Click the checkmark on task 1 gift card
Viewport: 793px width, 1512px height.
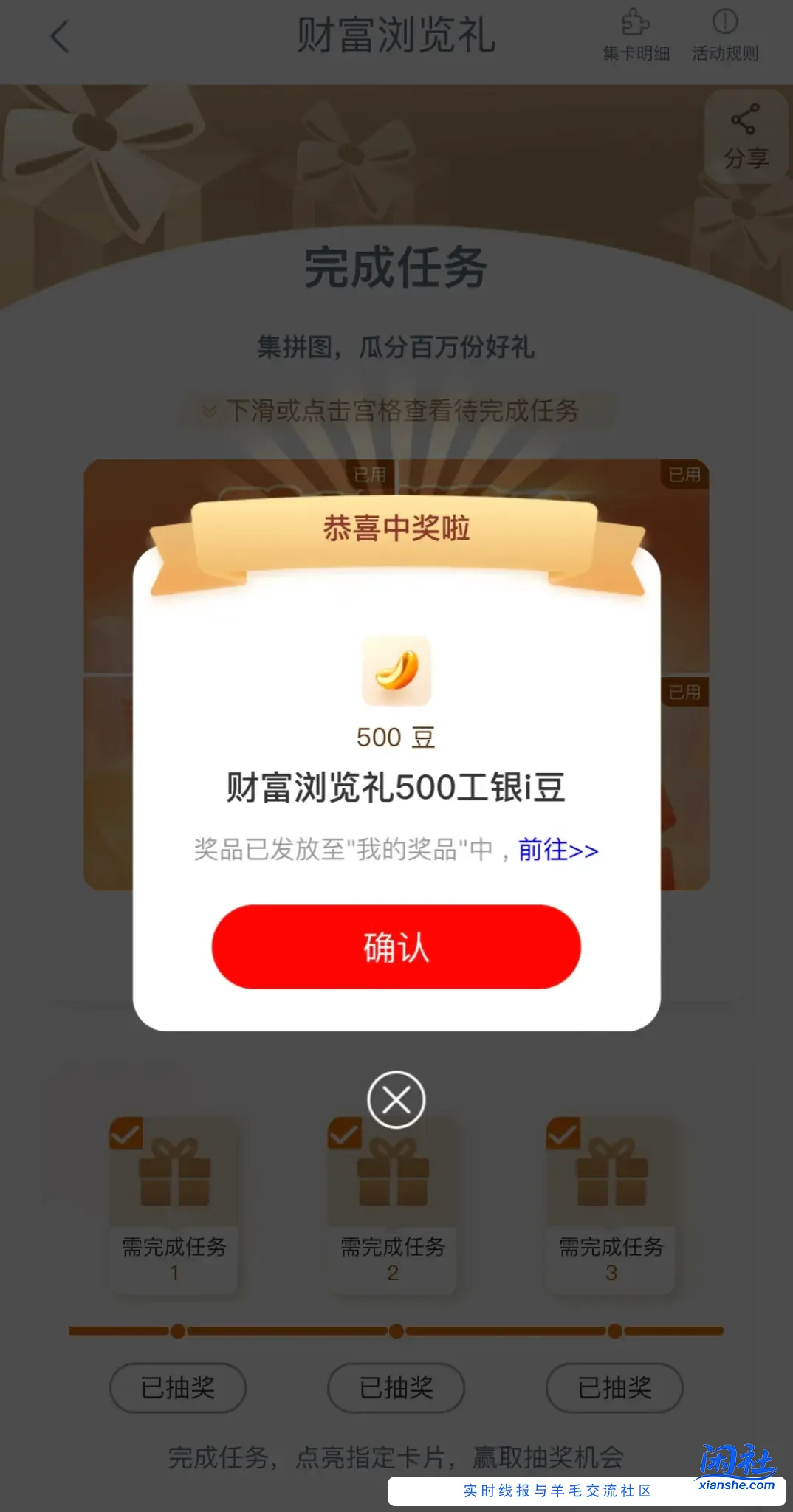tap(127, 1133)
